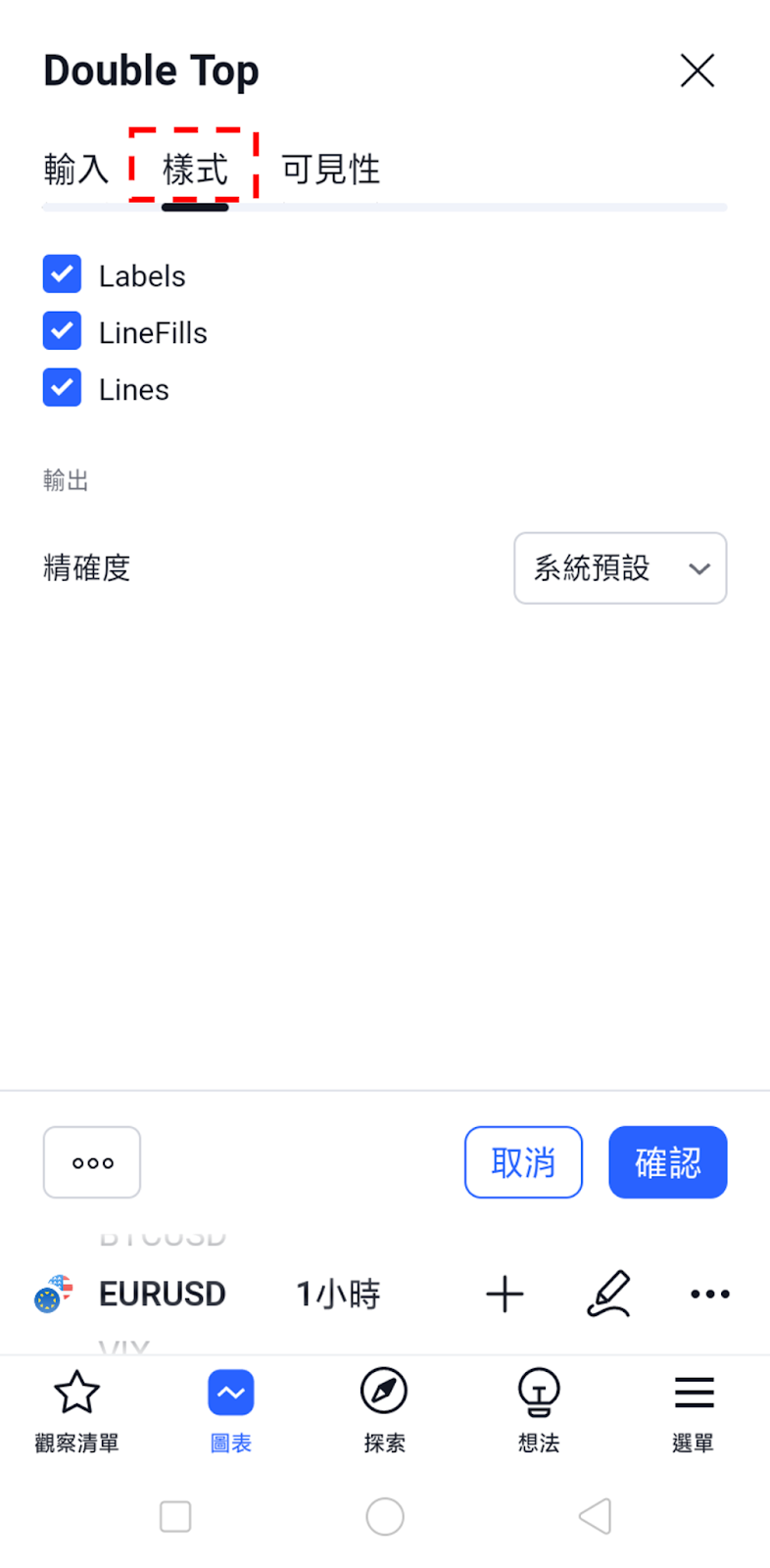
Task: Select the 樣式 tab
Action: 195,169
